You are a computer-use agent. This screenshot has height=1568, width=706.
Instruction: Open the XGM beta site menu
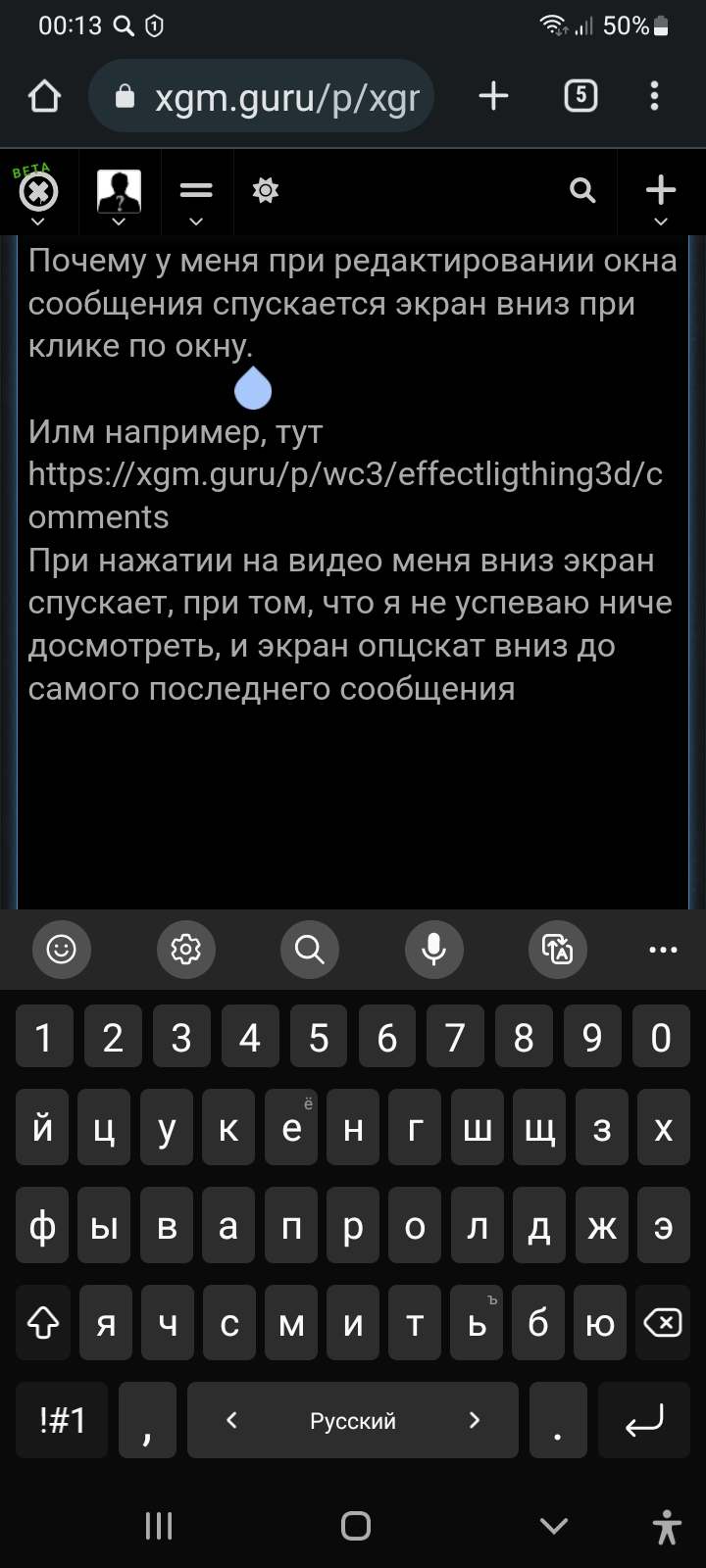tap(38, 194)
